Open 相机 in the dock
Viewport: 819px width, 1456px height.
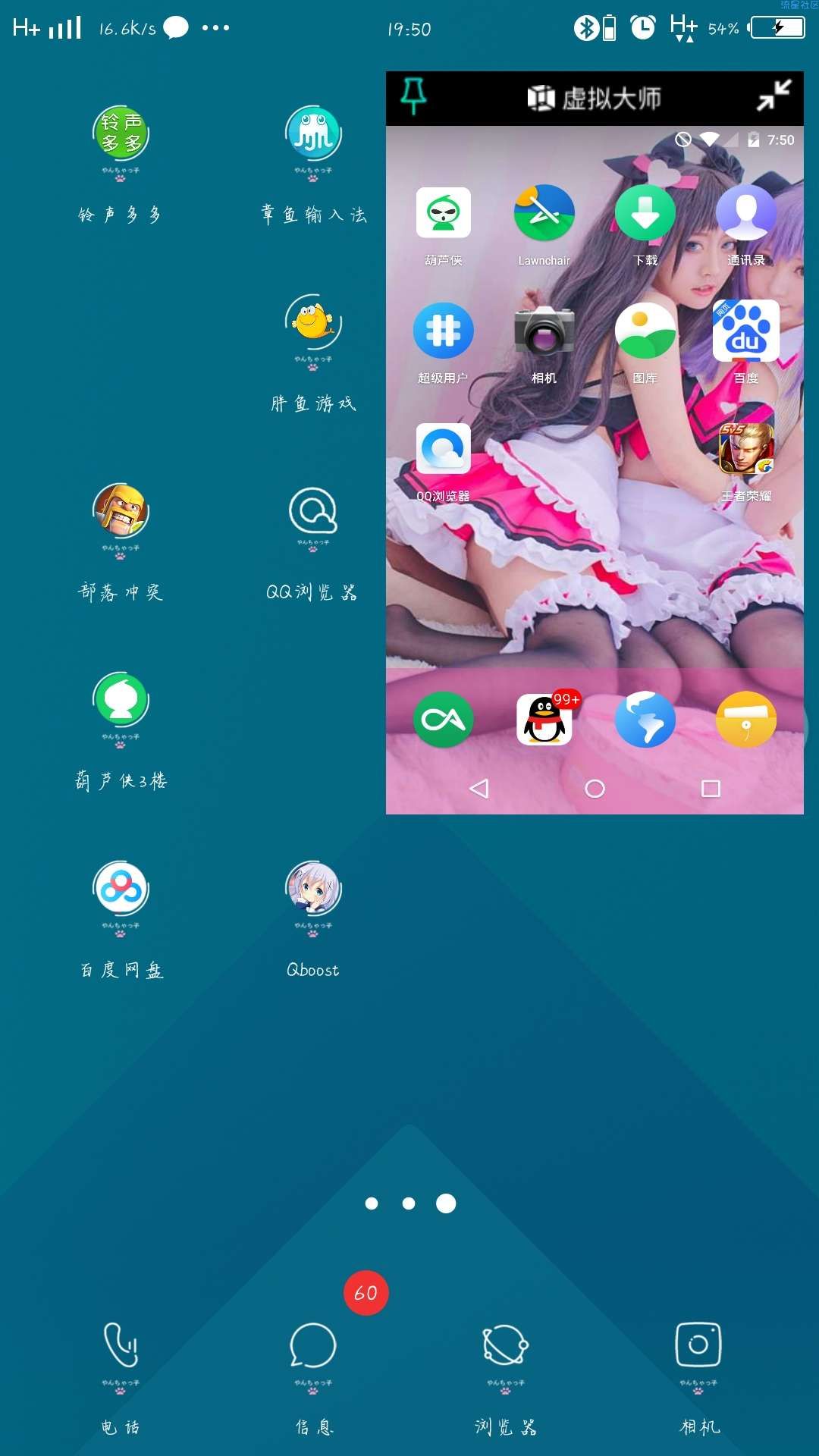[698, 1346]
